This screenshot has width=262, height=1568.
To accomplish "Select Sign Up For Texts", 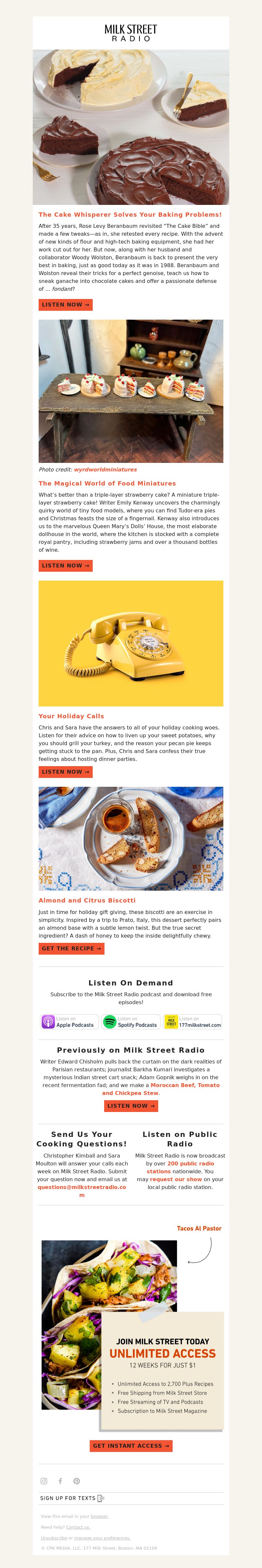I will (x=72, y=1498).
